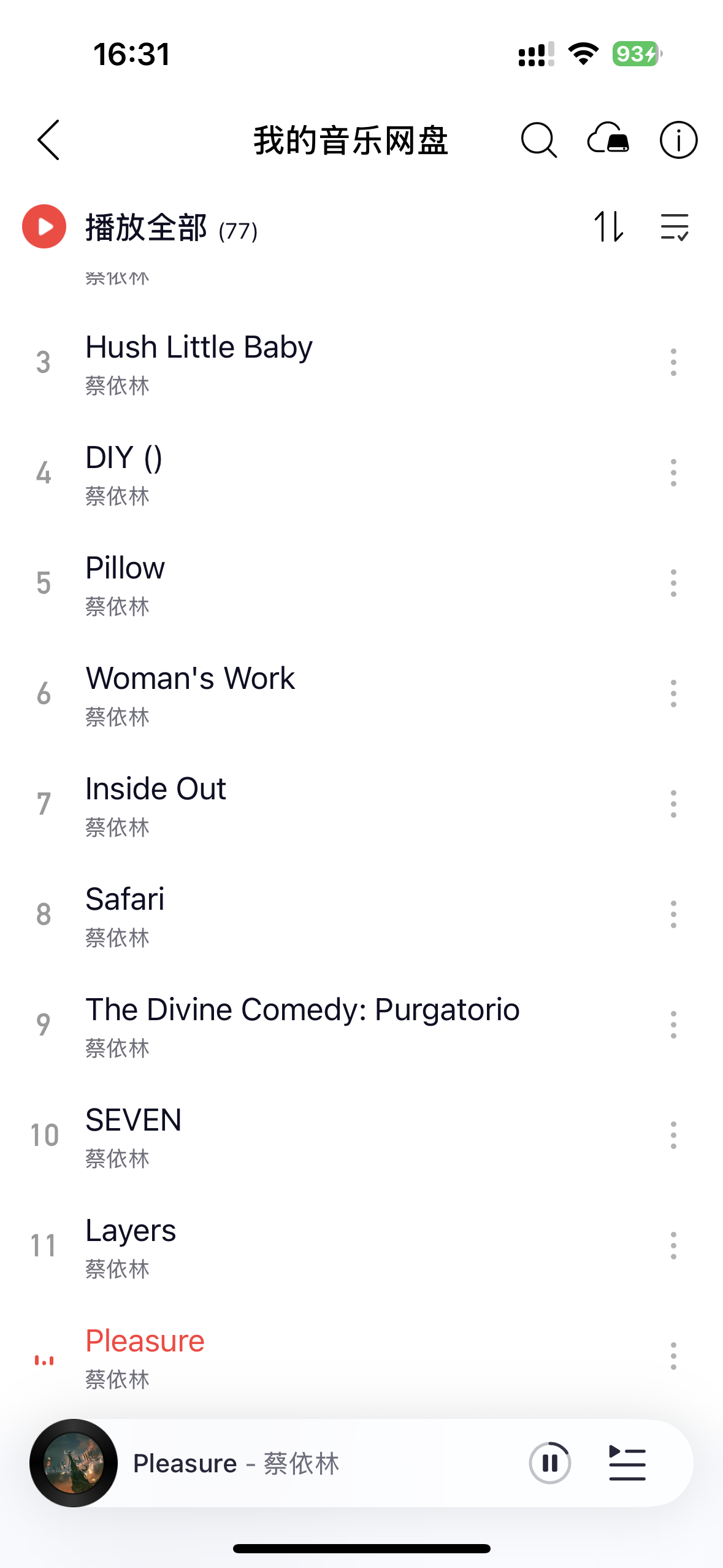Screen dimensions: 723x1568
Task: Open the info icon
Action: [x=678, y=140]
